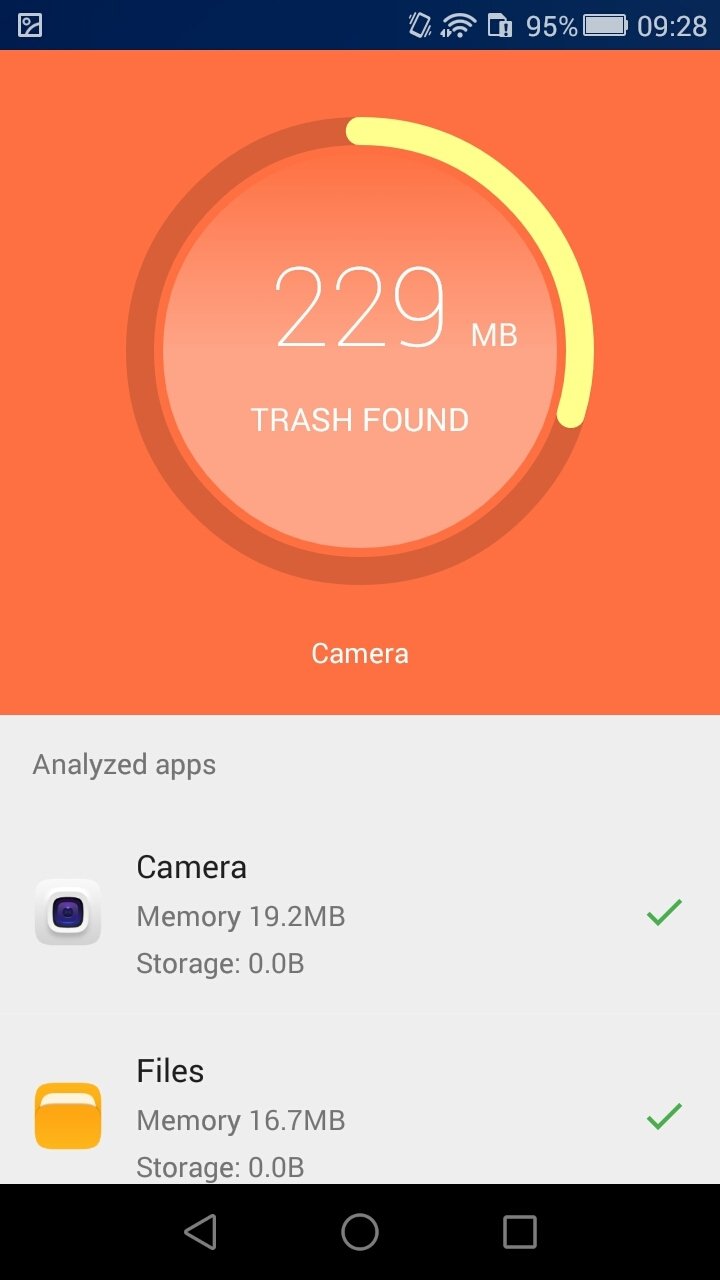The image size is (720, 1280).
Task: Open the recent apps view
Action: click(519, 1232)
